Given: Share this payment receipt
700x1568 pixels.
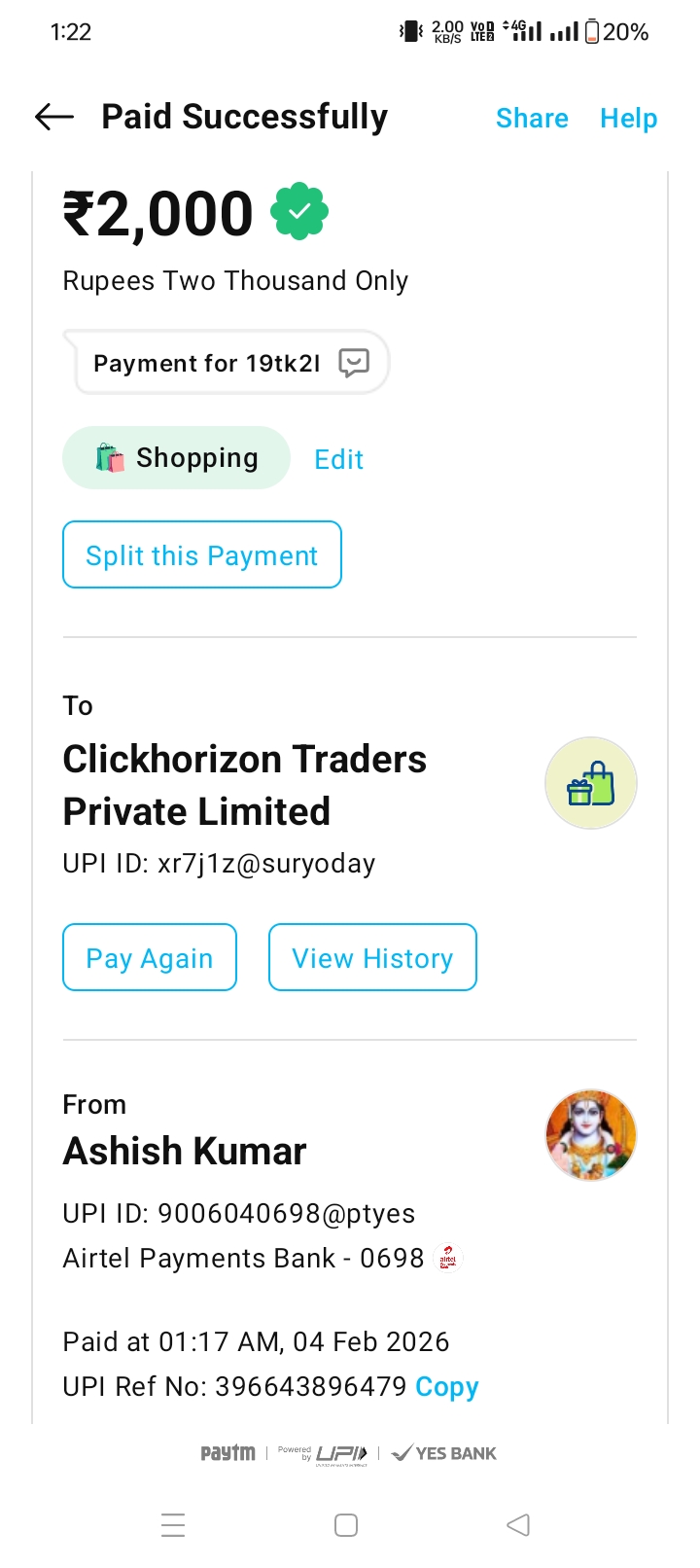Looking at the screenshot, I should (x=532, y=119).
